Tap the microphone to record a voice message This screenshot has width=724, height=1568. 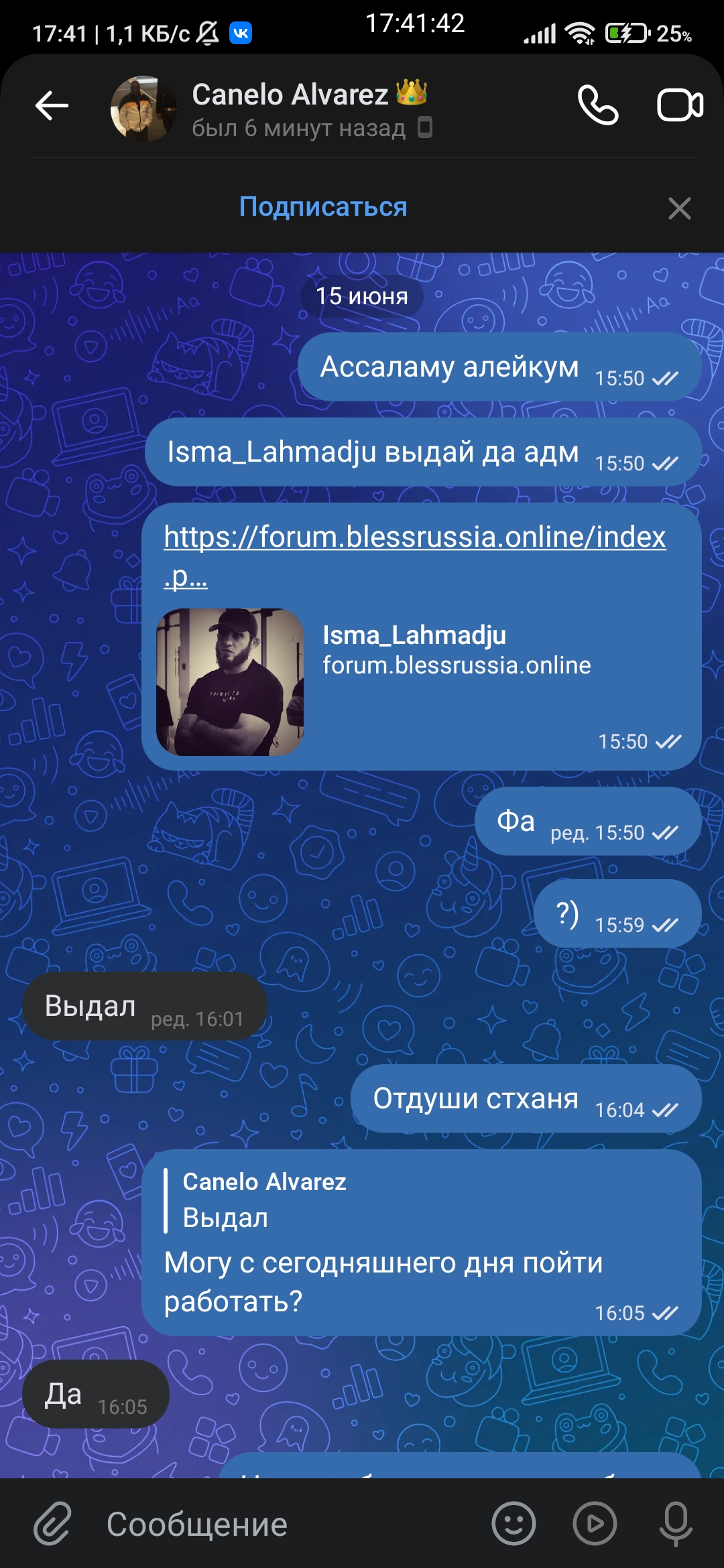676,1524
